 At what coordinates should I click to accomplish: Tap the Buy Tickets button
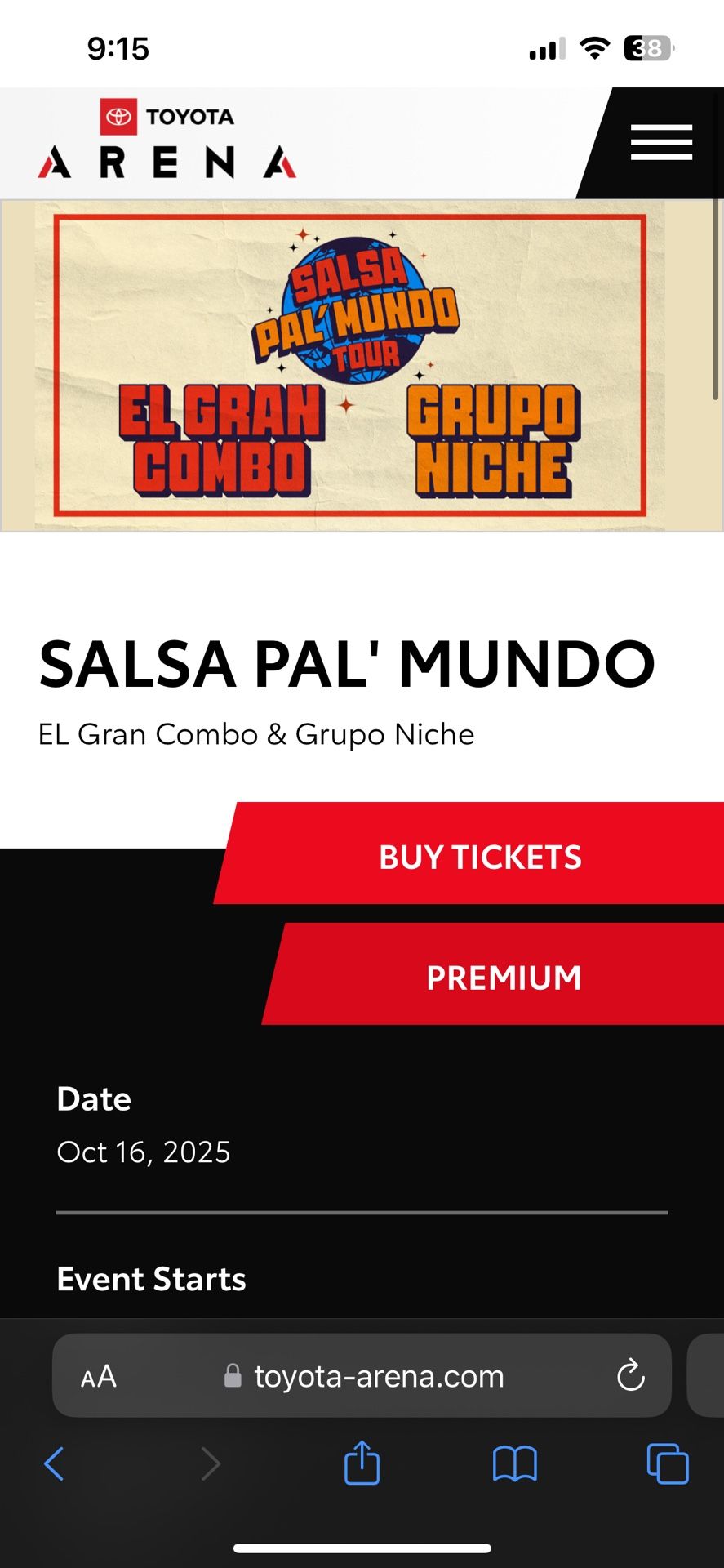[x=480, y=857]
